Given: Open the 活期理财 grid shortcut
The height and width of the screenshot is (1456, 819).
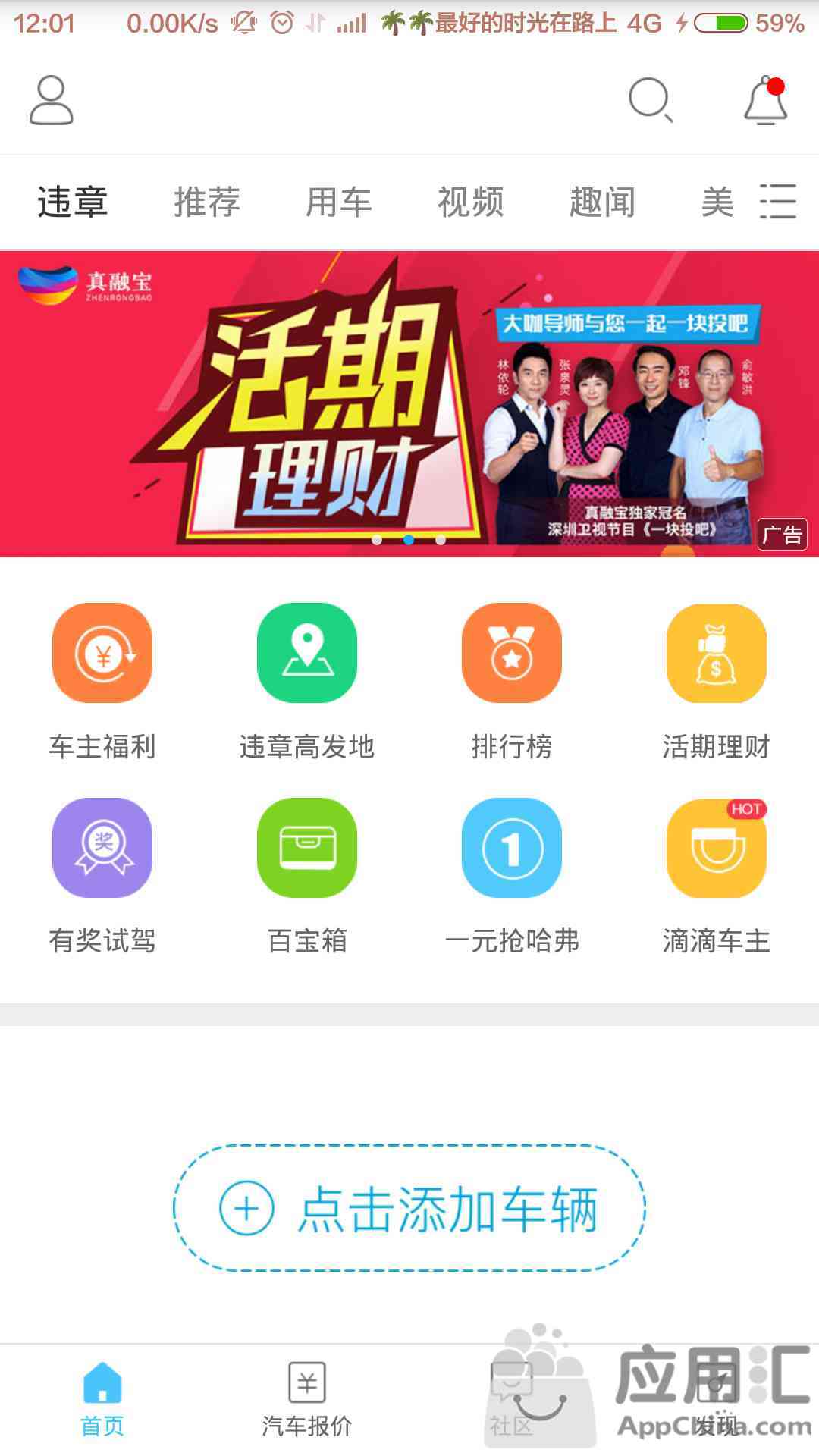Looking at the screenshot, I should pyautogui.click(x=717, y=682).
